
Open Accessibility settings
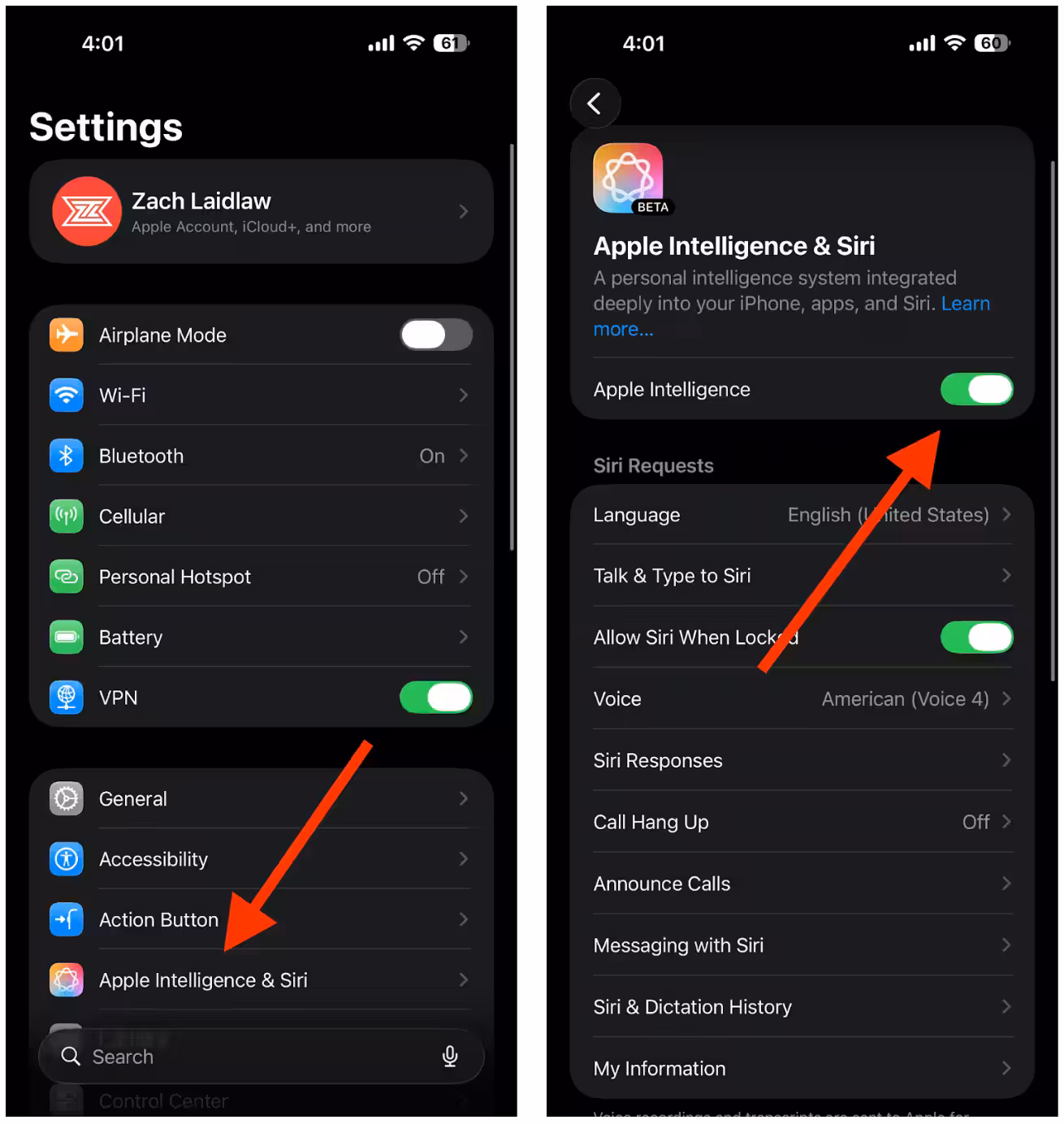pyautogui.click(x=260, y=859)
